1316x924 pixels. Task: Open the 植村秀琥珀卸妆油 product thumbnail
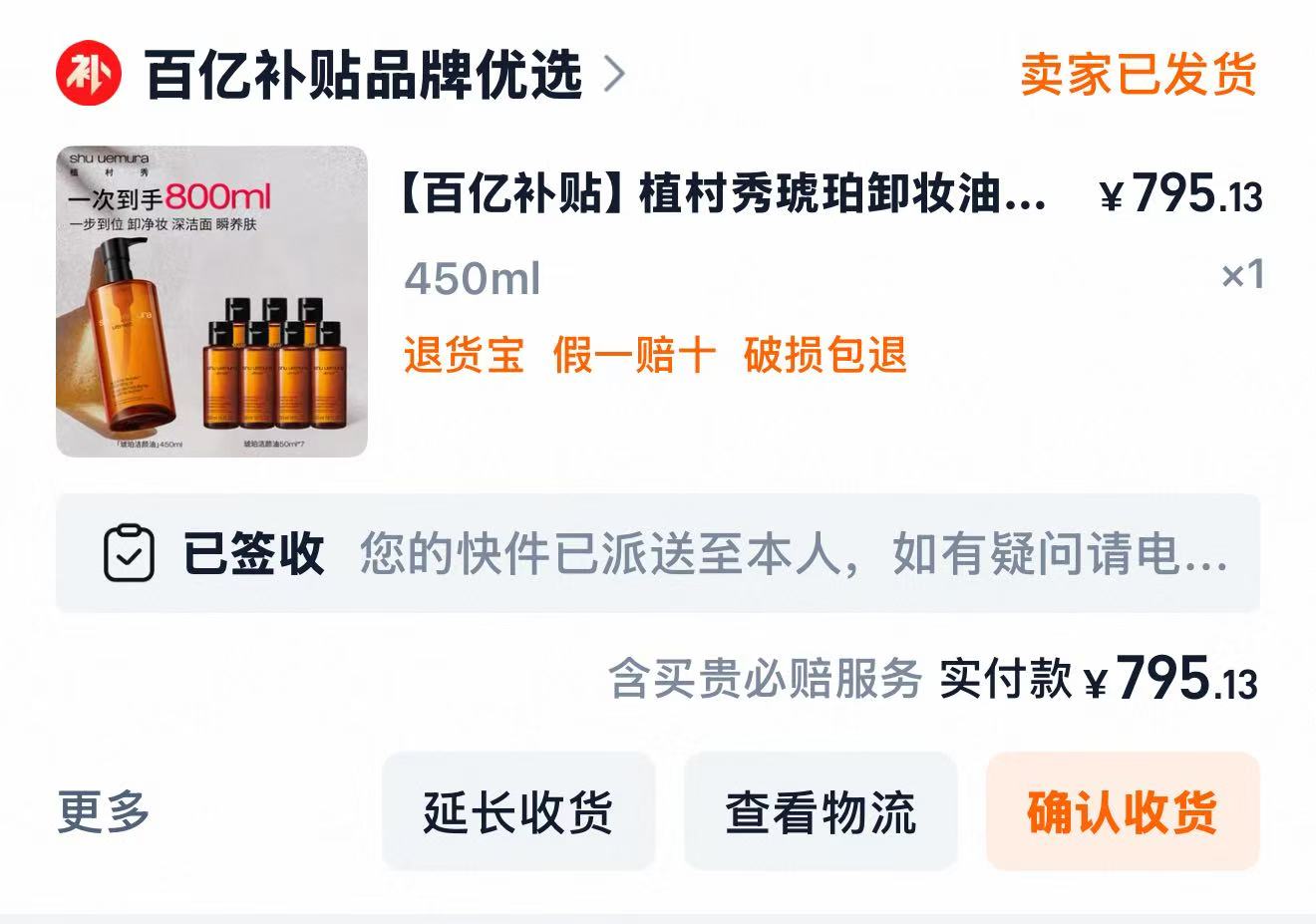(211, 302)
